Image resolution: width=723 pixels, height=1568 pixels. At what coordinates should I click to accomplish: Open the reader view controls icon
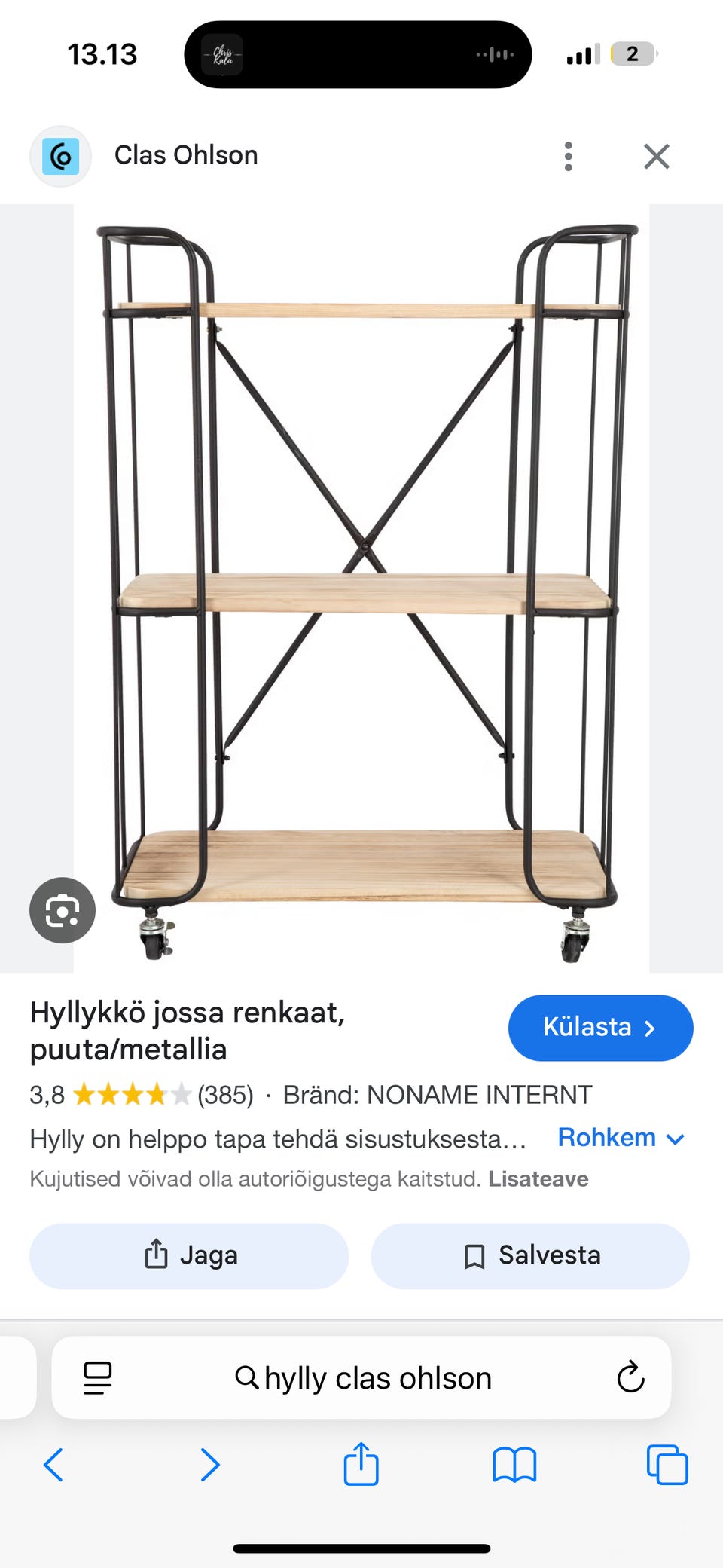[x=96, y=1377]
